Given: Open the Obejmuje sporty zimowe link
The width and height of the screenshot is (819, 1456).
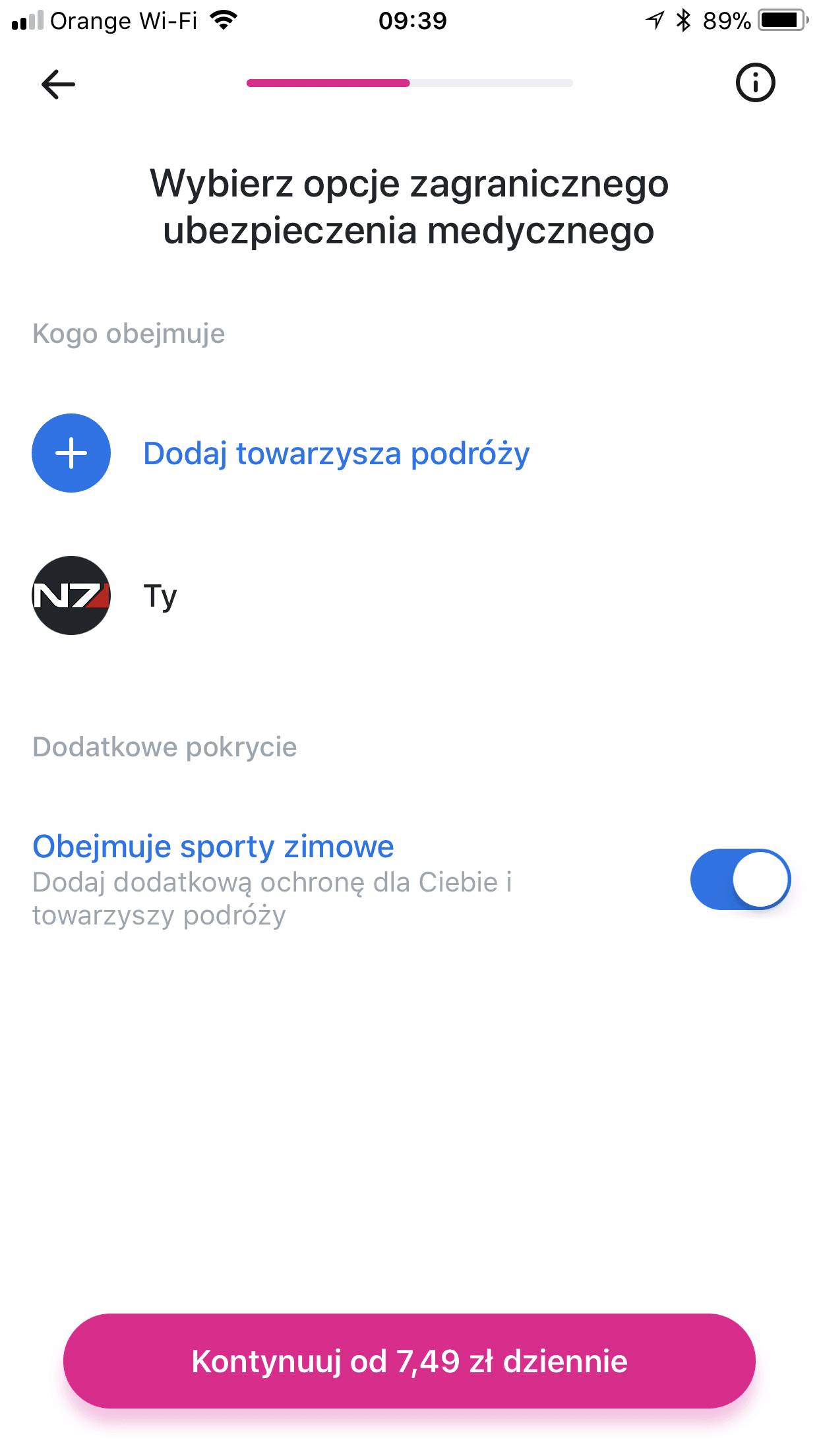Looking at the screenshot, I should pyautogui.click(x=213, y=846).
